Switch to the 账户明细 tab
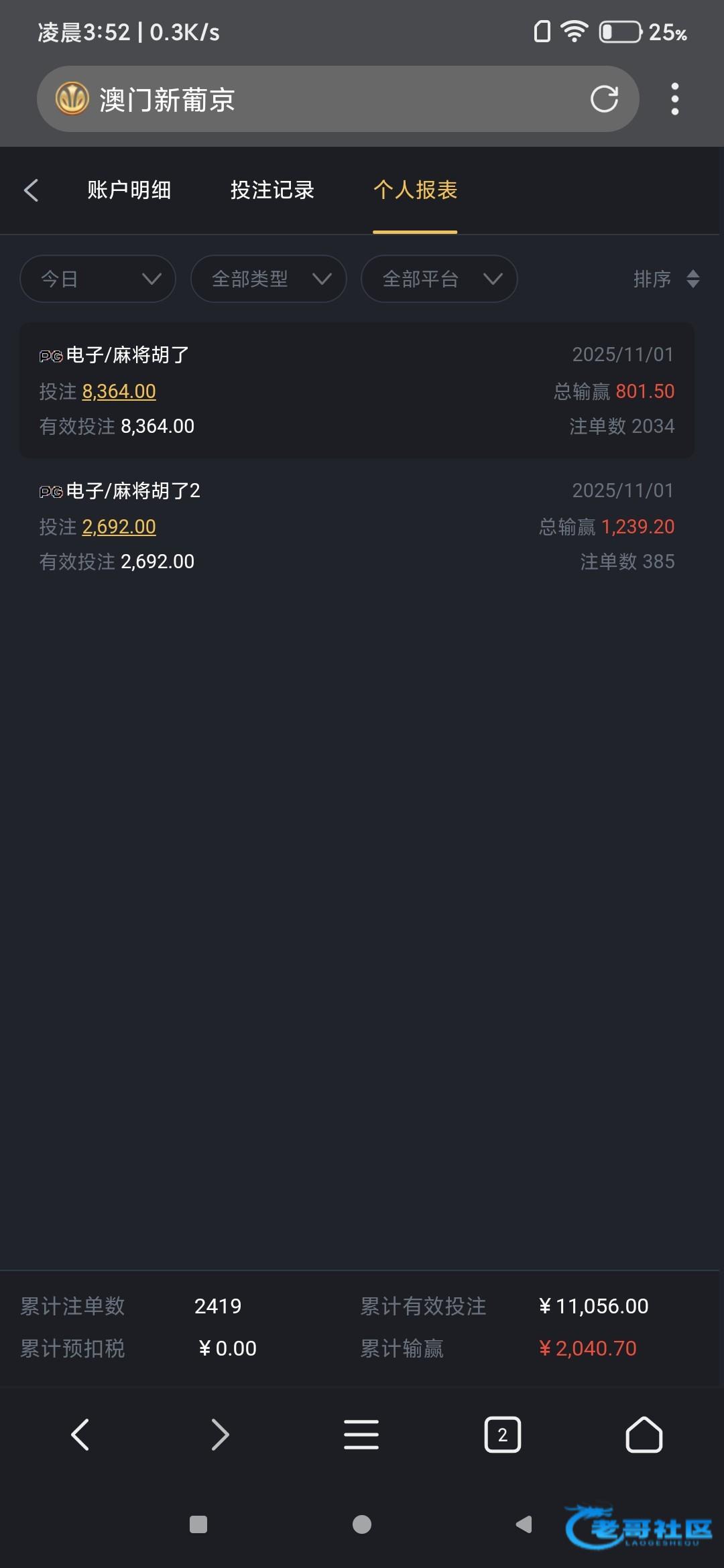This screenshot has width=724, height=1568. [x=129, y=190]
